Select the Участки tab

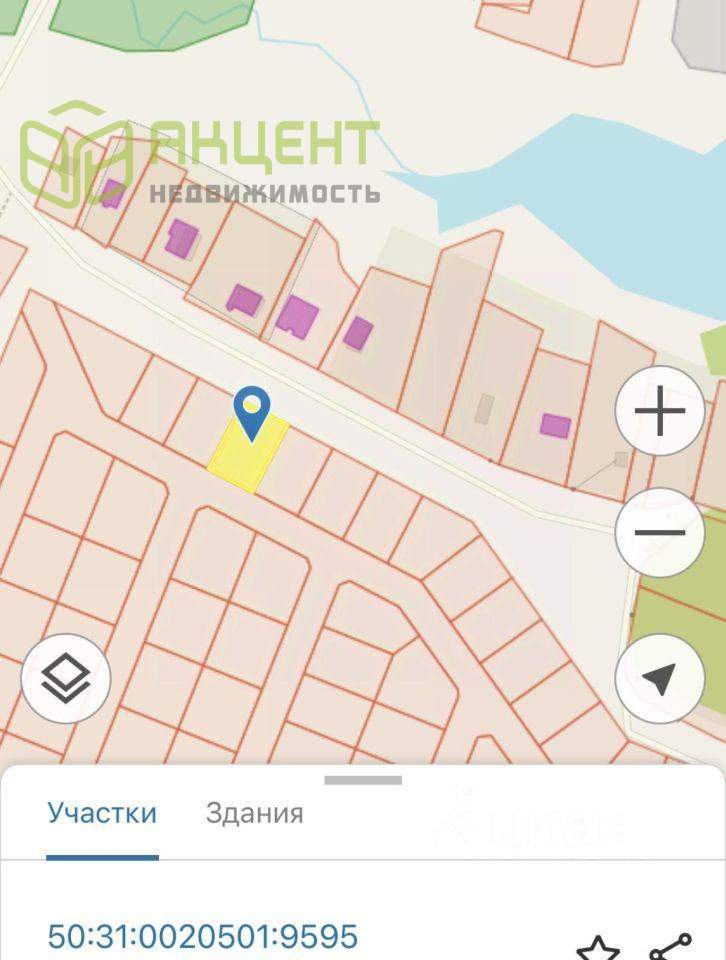(102, 813)
